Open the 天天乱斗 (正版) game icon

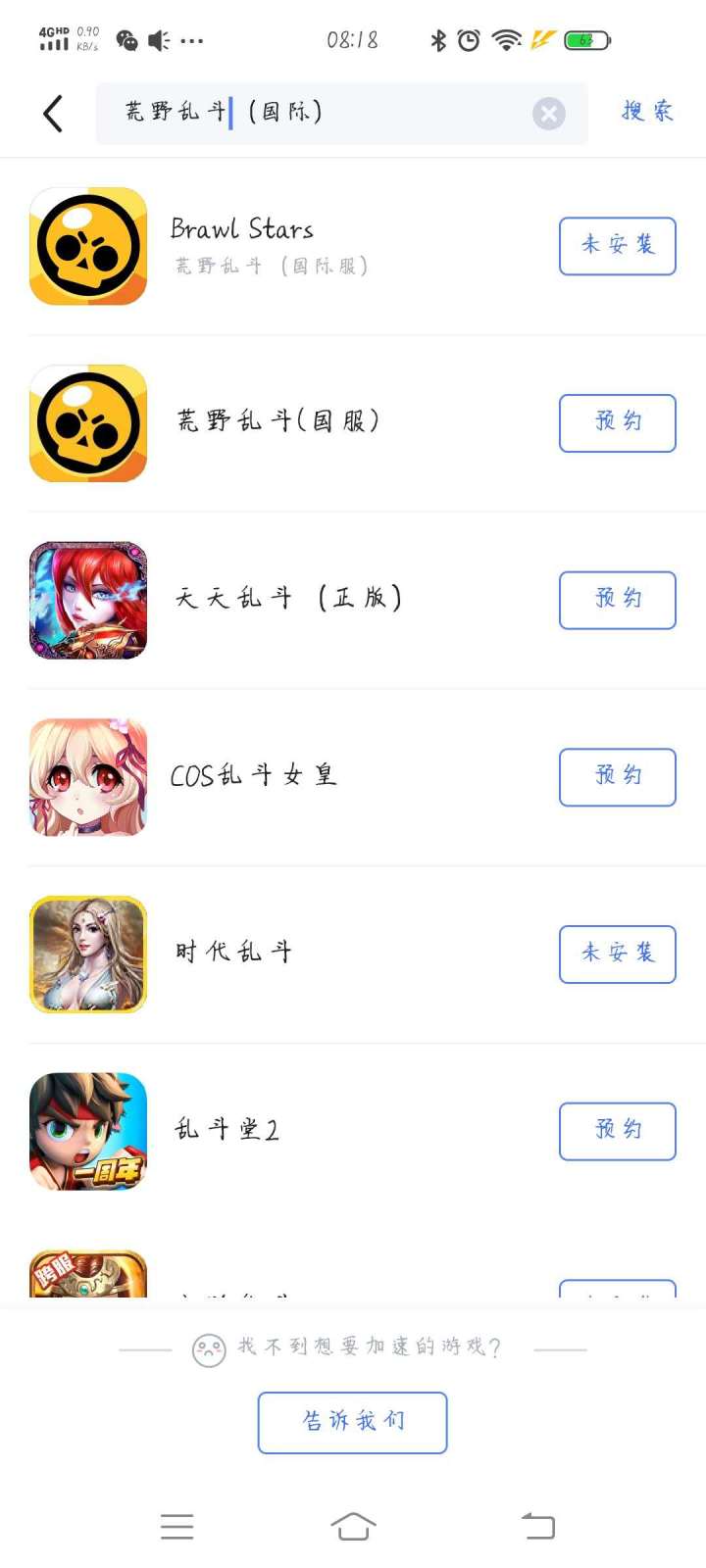(87, 600)
